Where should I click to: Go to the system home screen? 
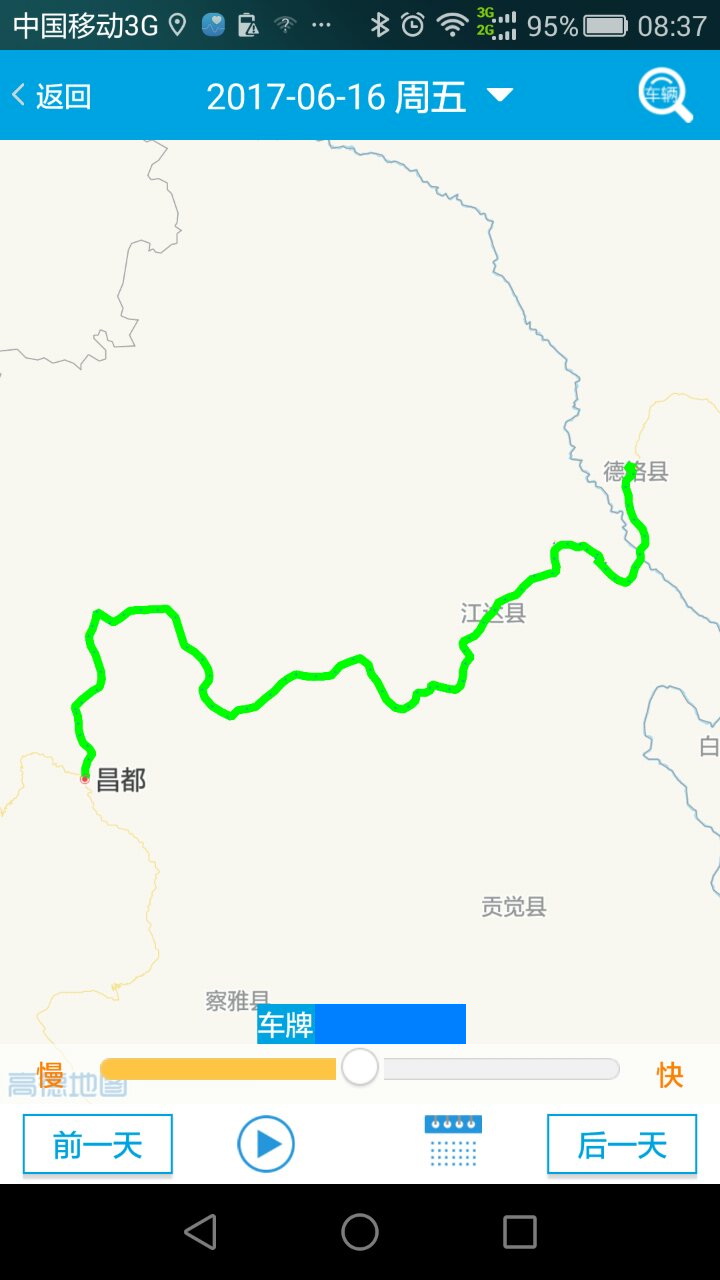(360, 1232)
